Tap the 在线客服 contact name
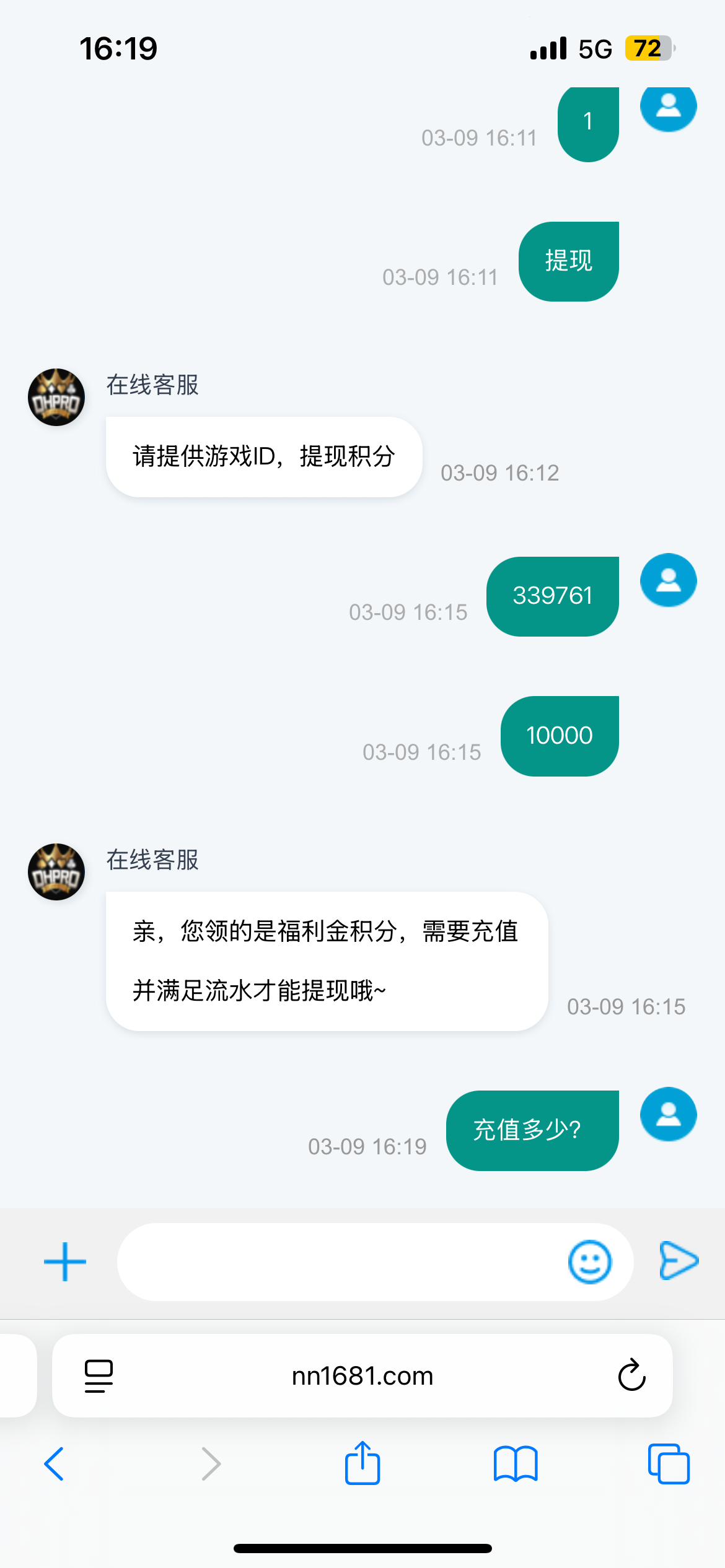Image resolution: width=725 pixels, height=1568 pixels. [151, 861]
